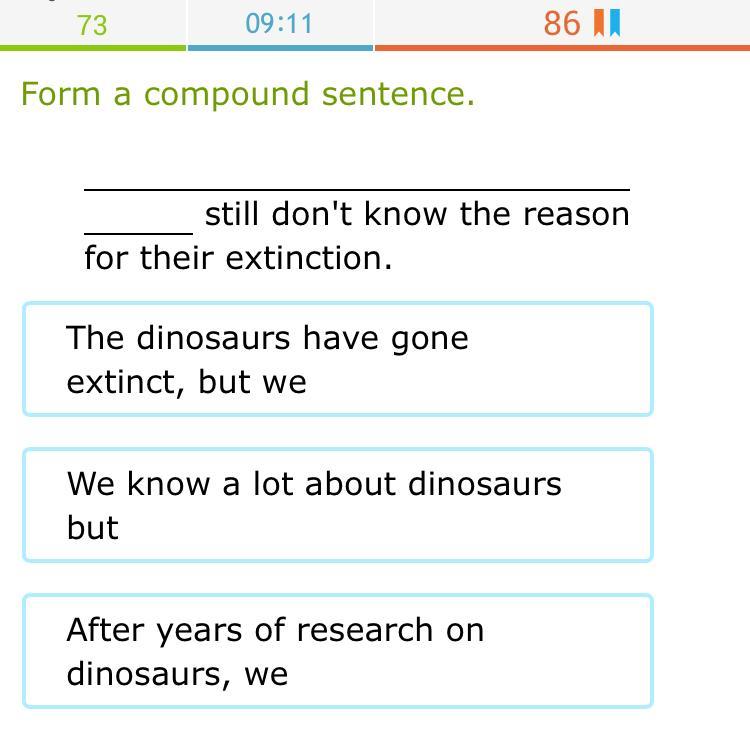Image resolution: width=750 pixels, height=750 pixels.
Task: Select "The dinosaurs have gone extinct, but we"
Action: tap(338, 359)
